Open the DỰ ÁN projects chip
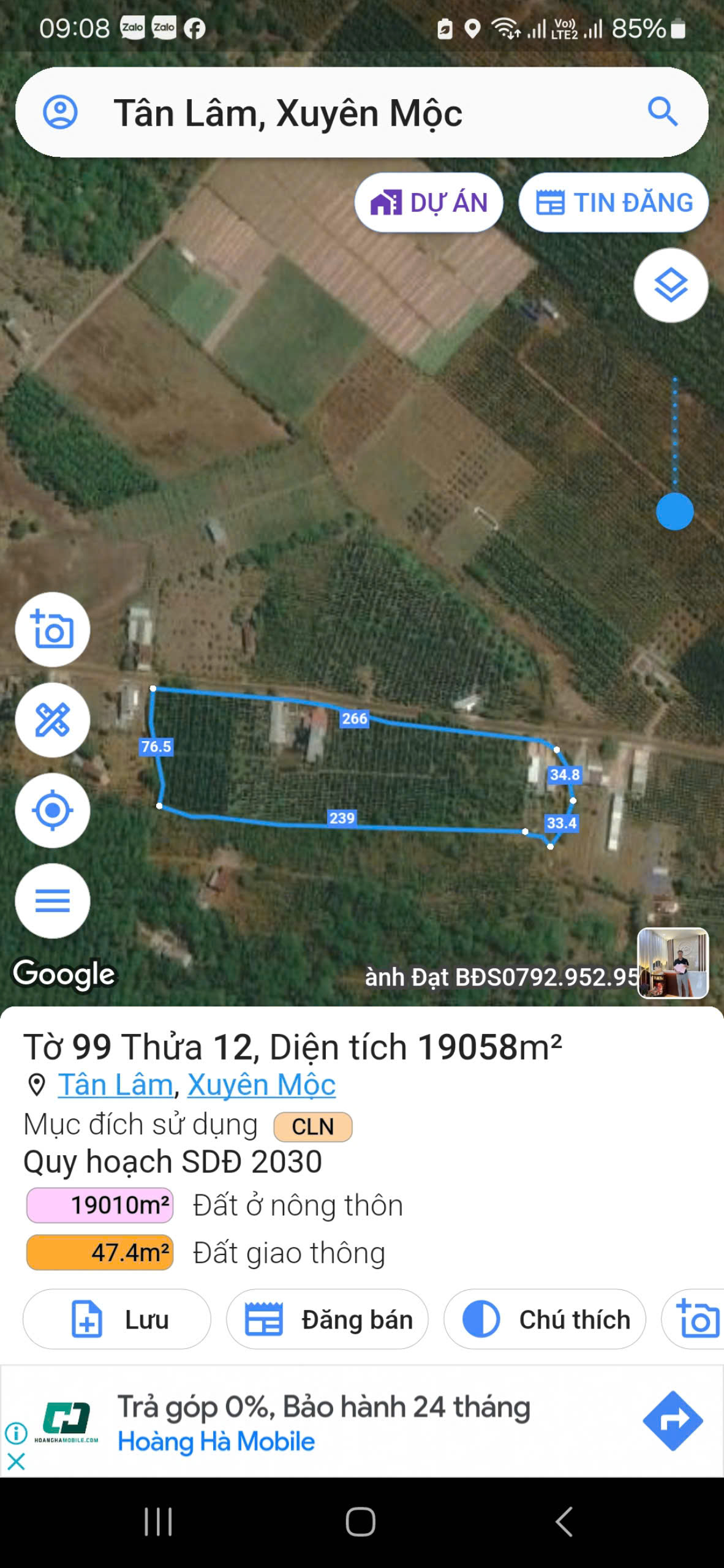The height and width of the screenshot is (1568, 724). point(429,203)
